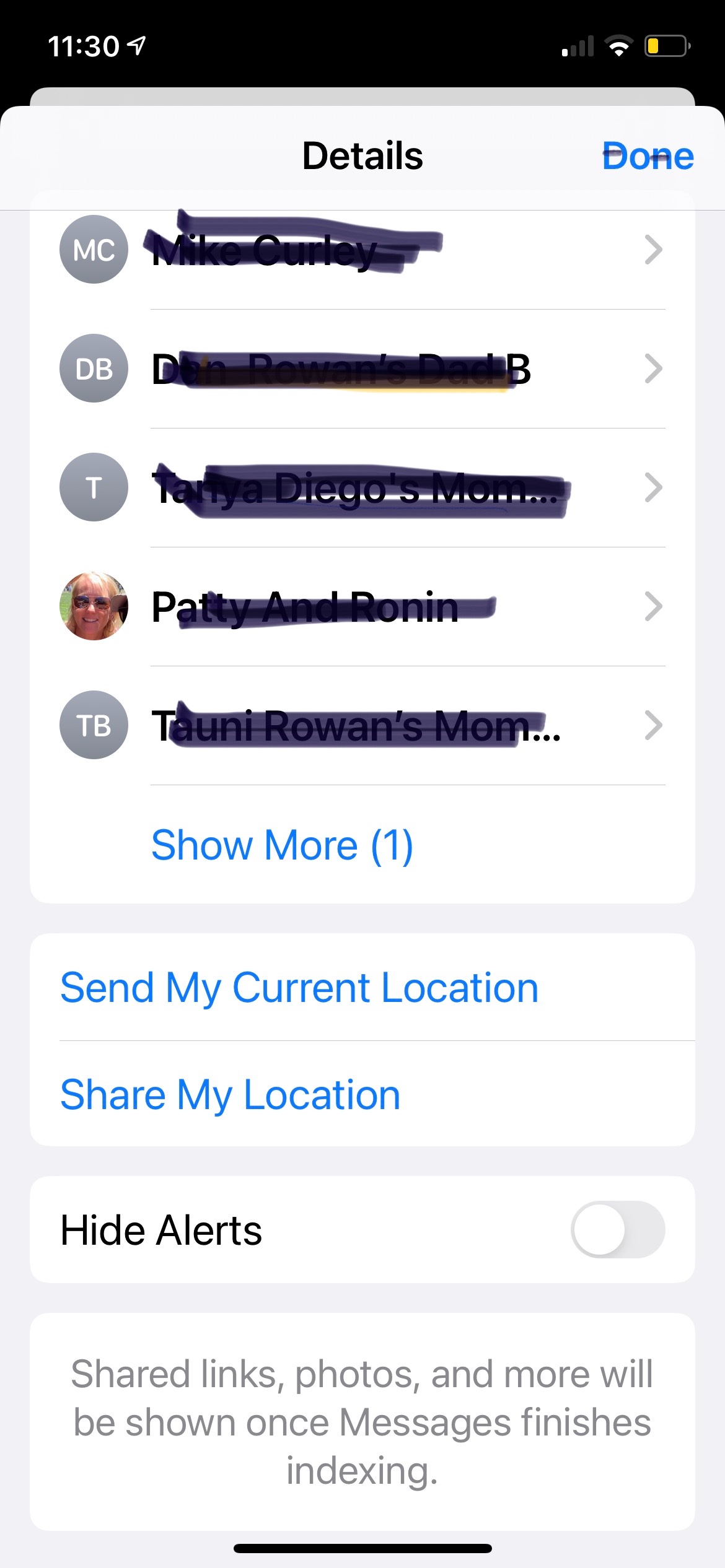Expand the list with Show More (1)
Screen dimensions: 725x1568
pos(282,845)
